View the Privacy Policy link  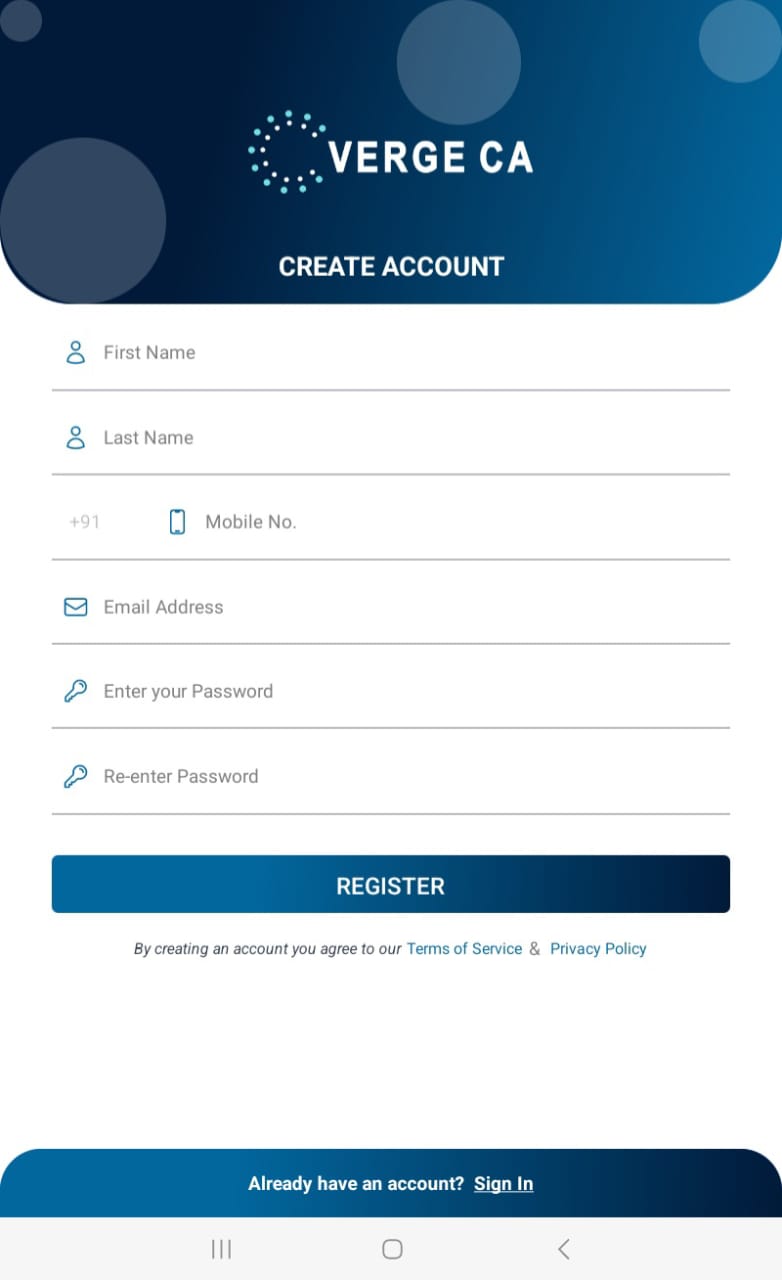click(x=598, y=949)
